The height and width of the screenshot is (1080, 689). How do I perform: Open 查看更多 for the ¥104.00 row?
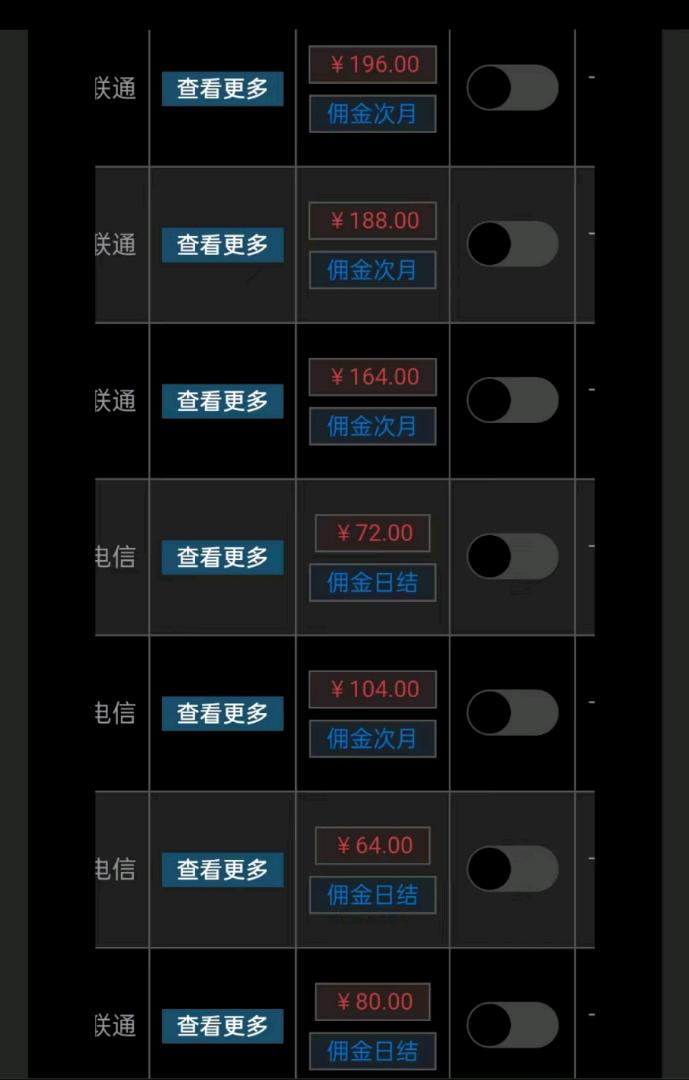click(x=222, y=713)
